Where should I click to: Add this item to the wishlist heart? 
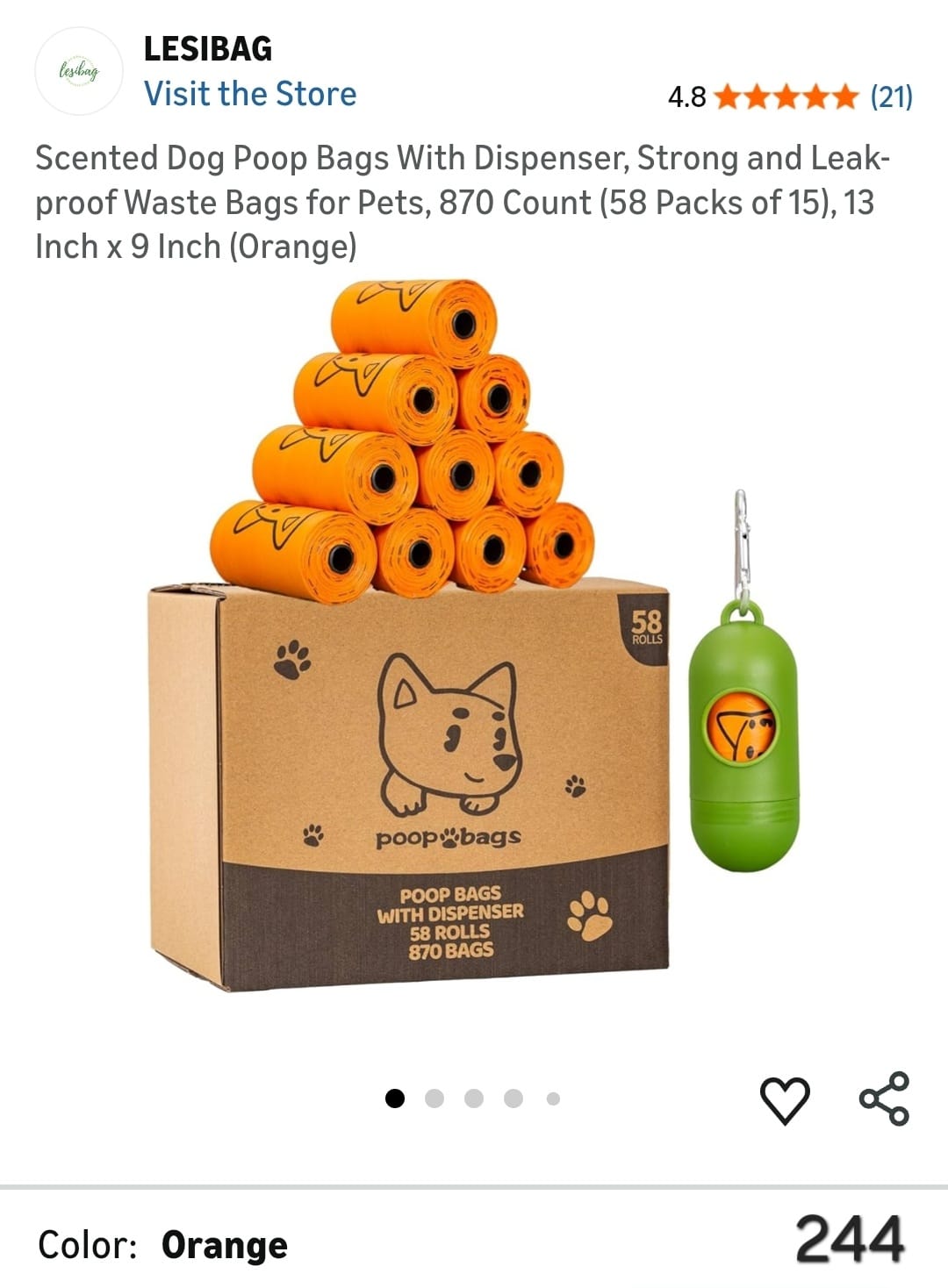click(784, 1099)
